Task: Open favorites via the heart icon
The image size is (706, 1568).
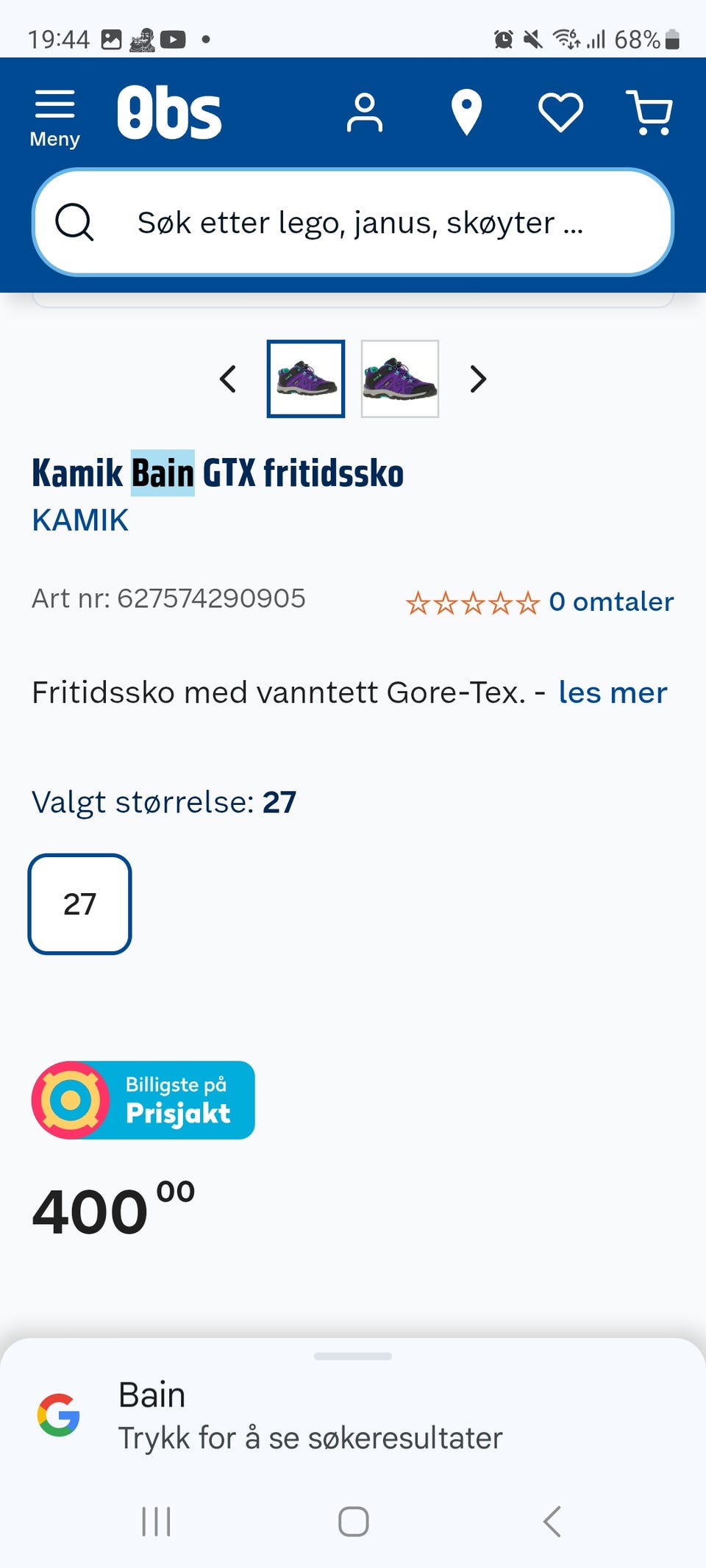Action: coord(560,112)
